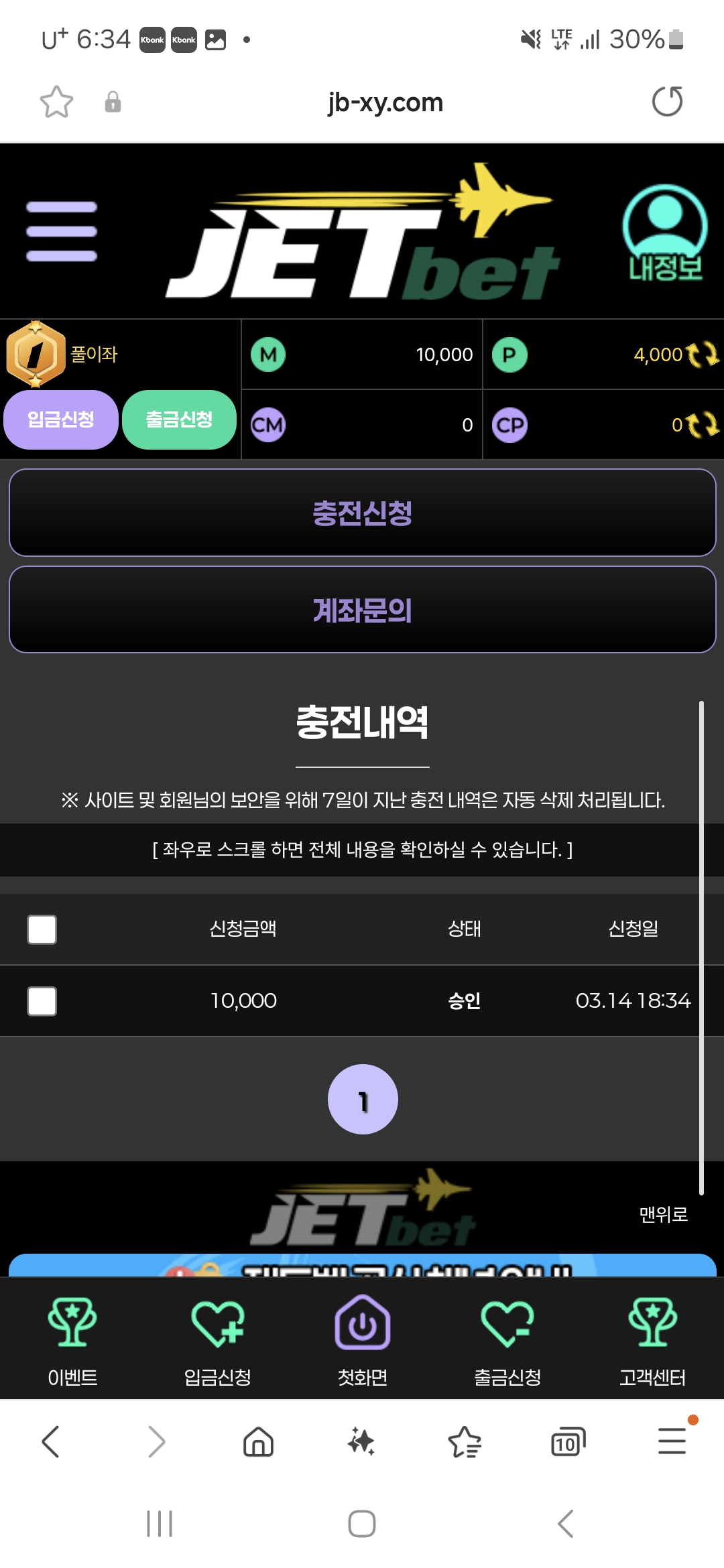724x1568 pixels.
Task: Tap the 계좌문의 account inquiry button
Action: (x=362, y=610)
